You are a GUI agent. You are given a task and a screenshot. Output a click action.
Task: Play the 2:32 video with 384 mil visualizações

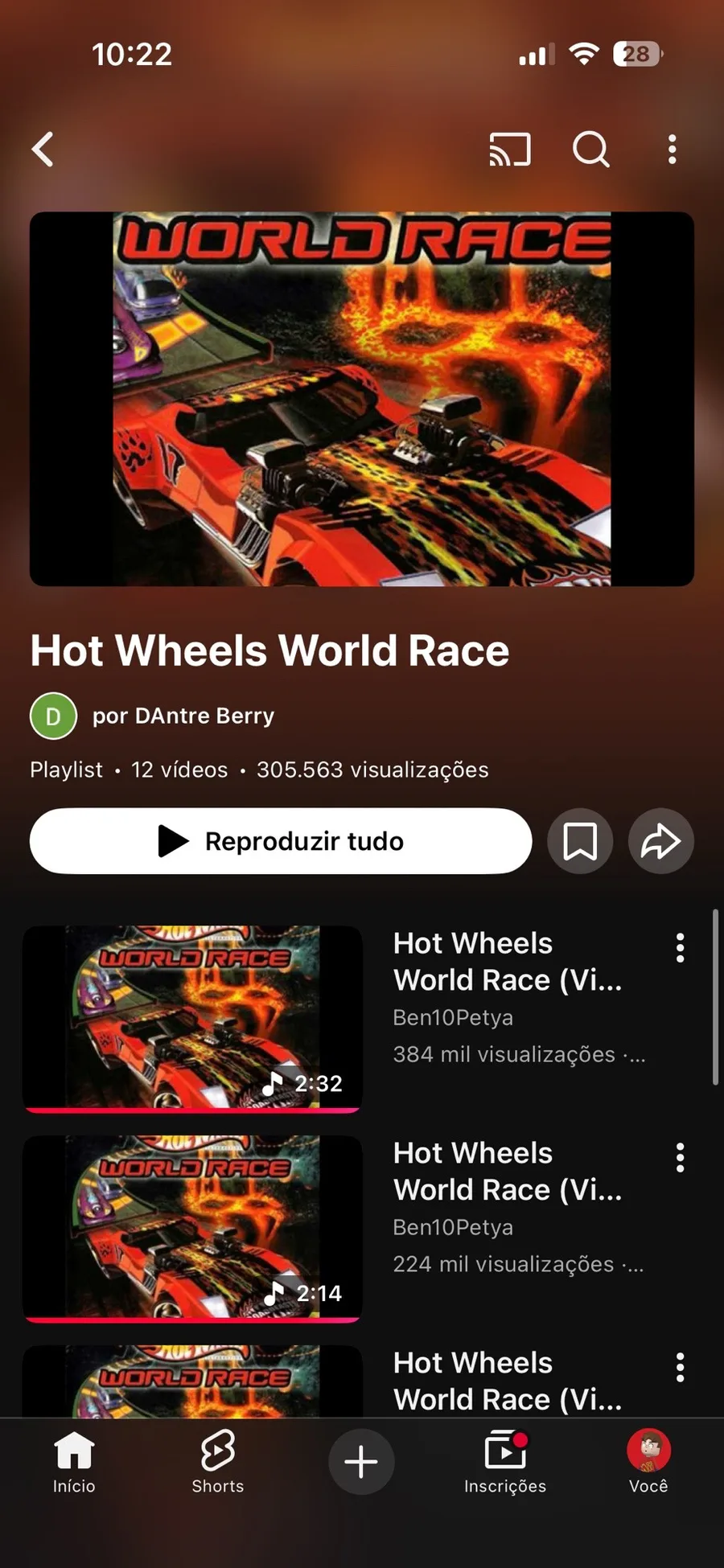(x=192, y=1018)
